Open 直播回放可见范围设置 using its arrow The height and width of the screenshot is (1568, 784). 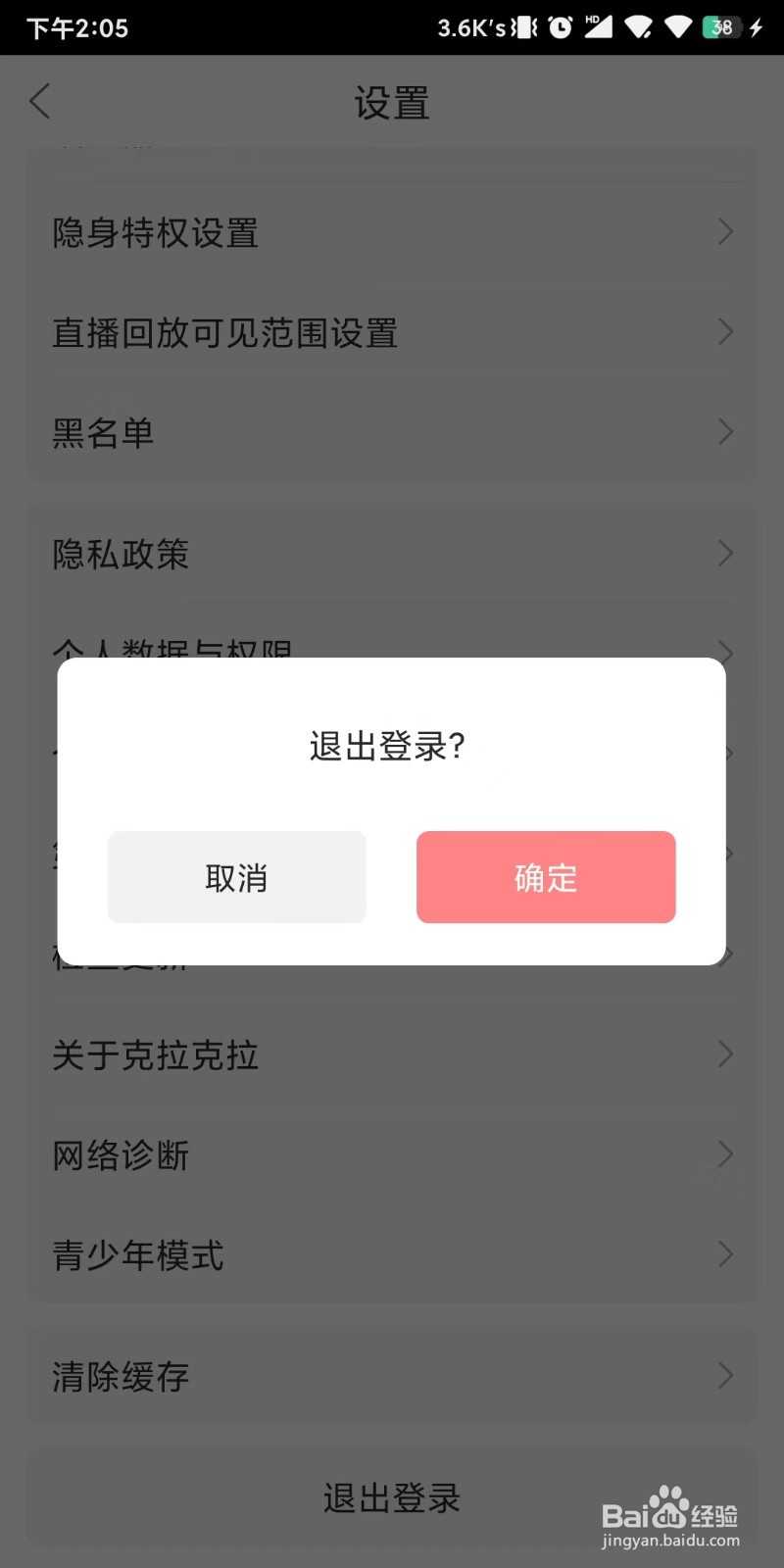pyautogui.click(x=725, y=332)
